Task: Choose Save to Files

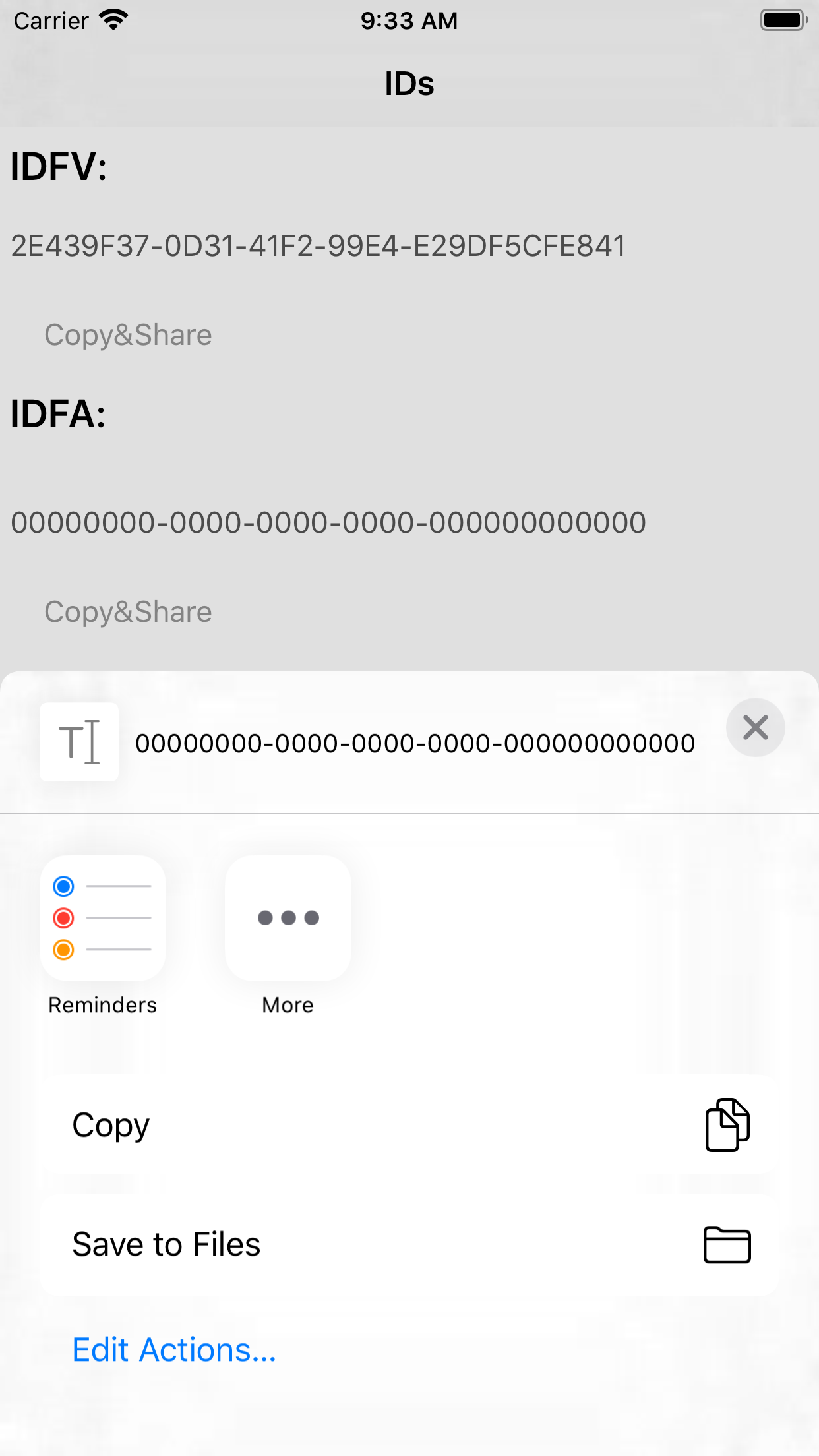Action: pos(409,1244)
